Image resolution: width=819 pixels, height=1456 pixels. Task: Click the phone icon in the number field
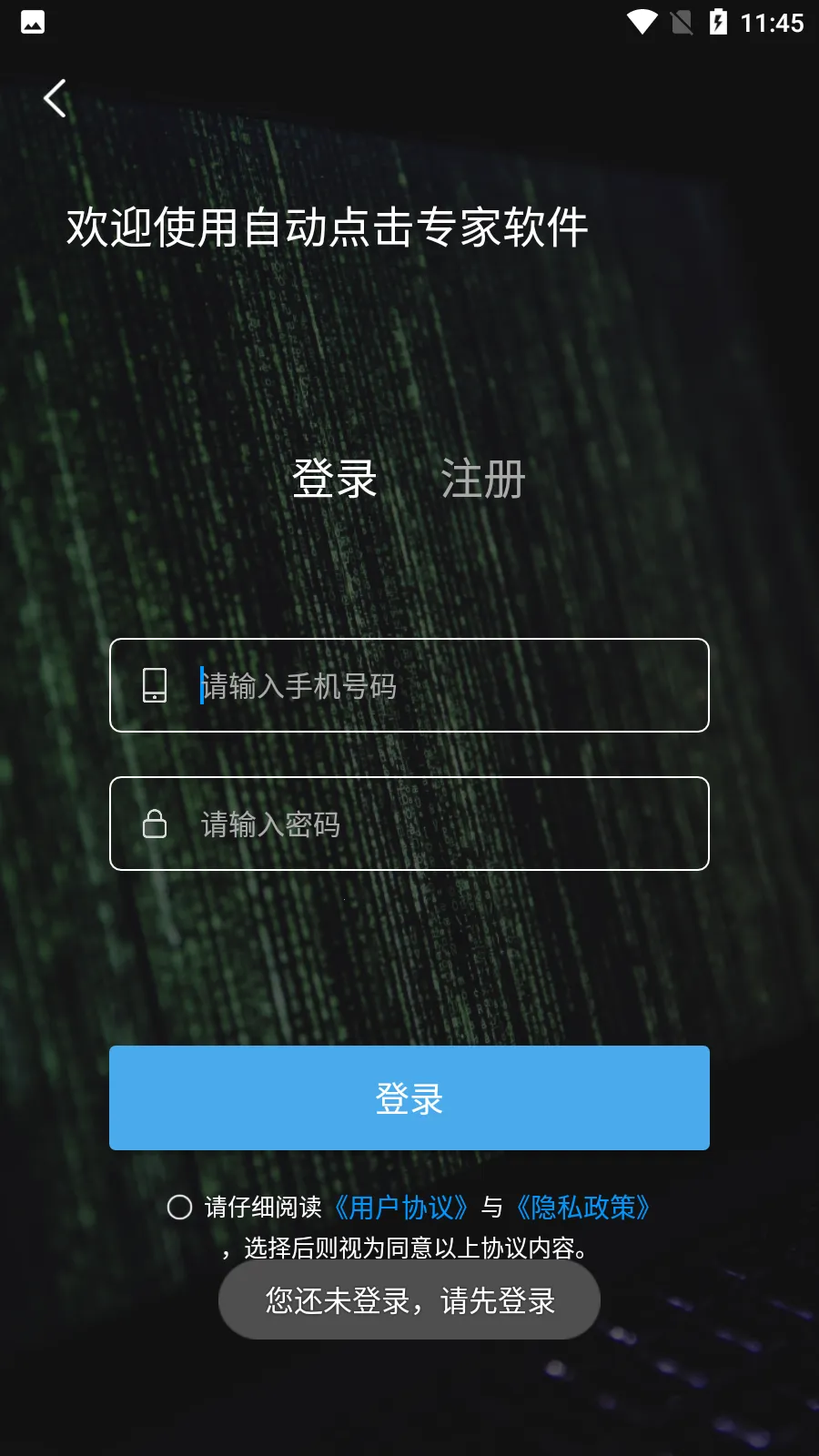[155, 686]
